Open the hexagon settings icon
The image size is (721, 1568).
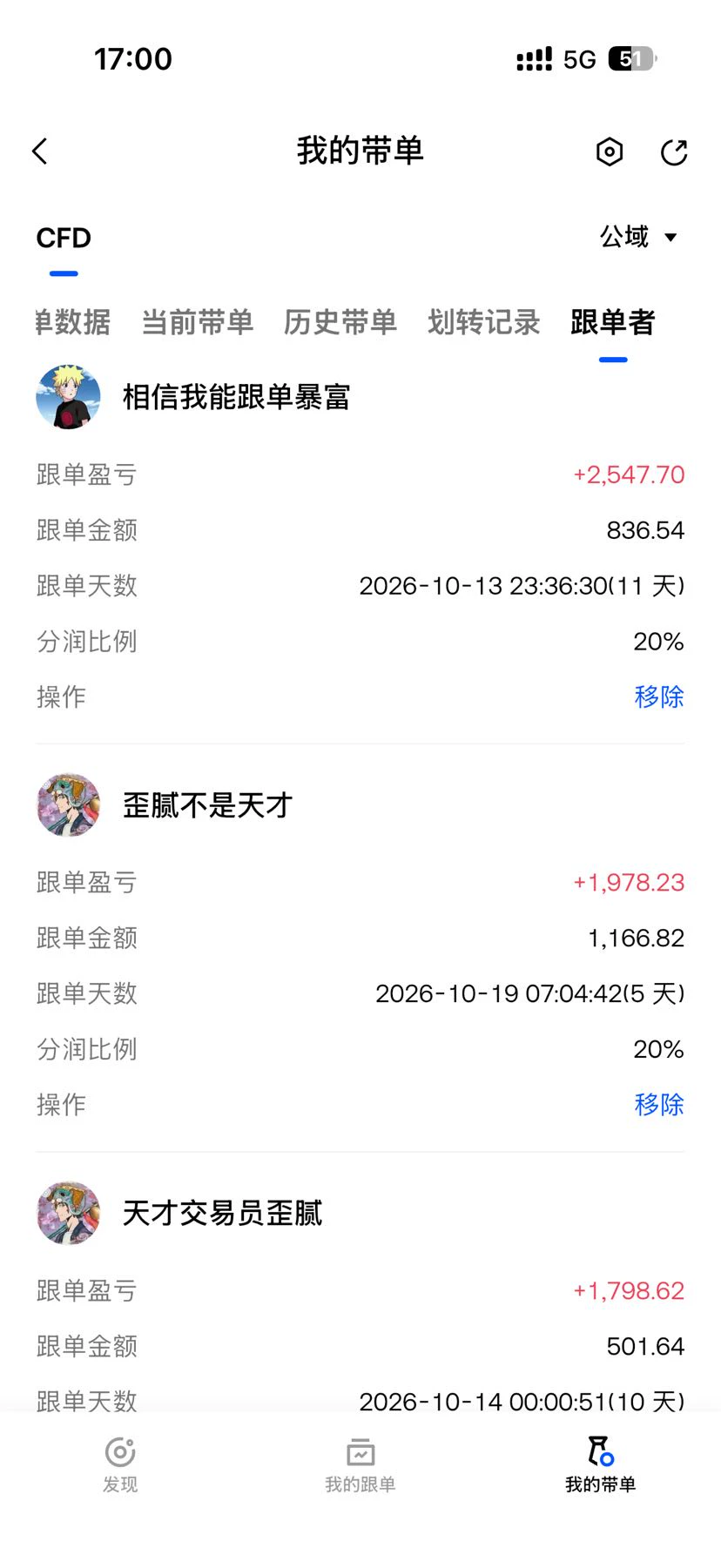610,151
